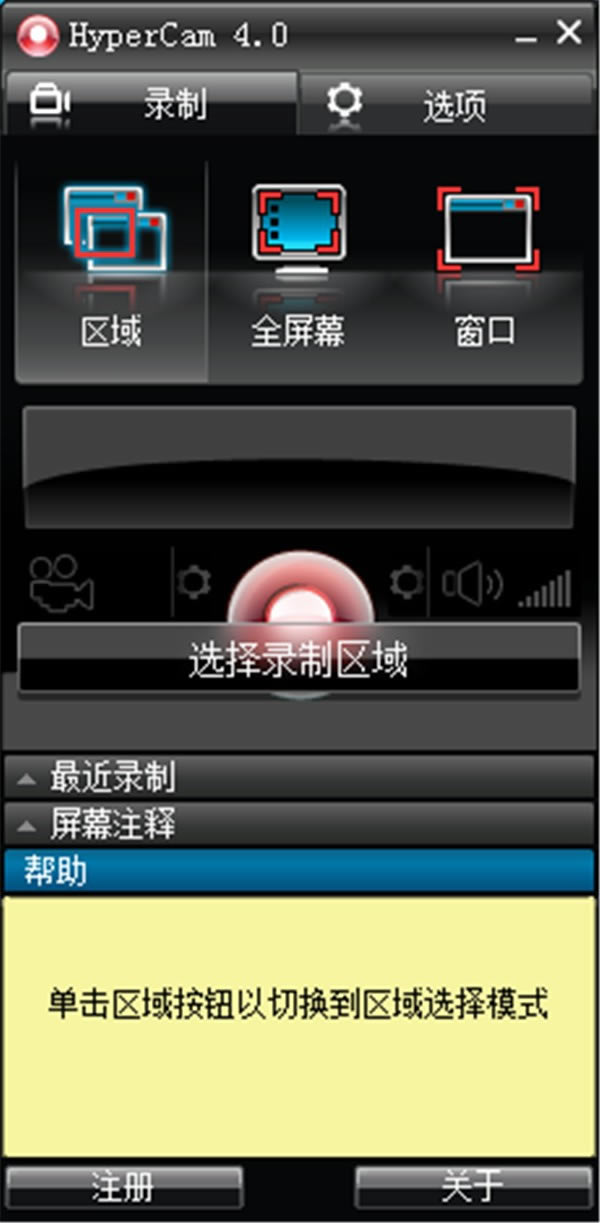Open video settings gear next to camera
Viewport: 600px width, 1223px height.
pyautogui.click(x=193, y=580)
